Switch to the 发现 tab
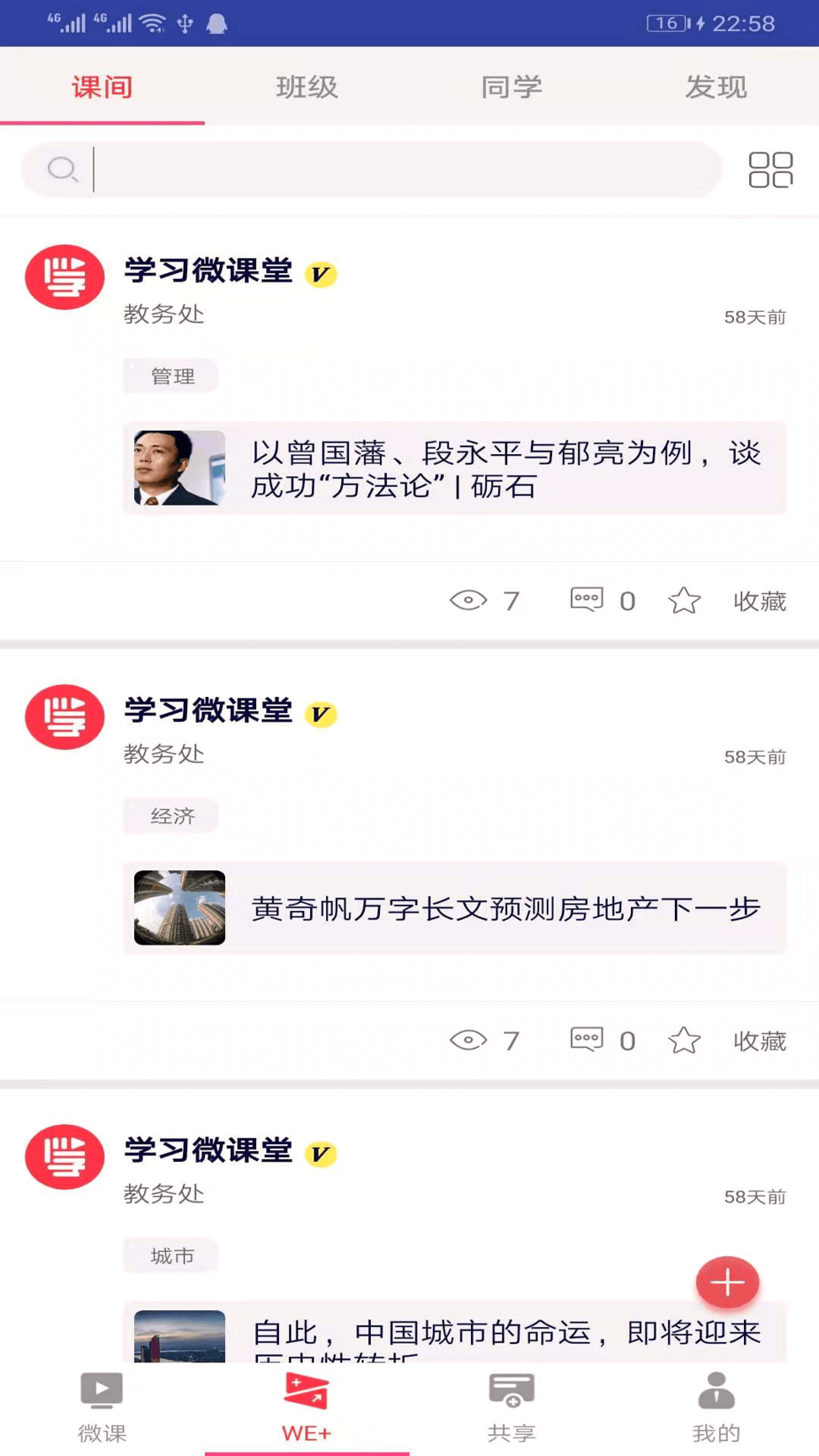This screenshot has height=1456, width=819. click(715, 87)
